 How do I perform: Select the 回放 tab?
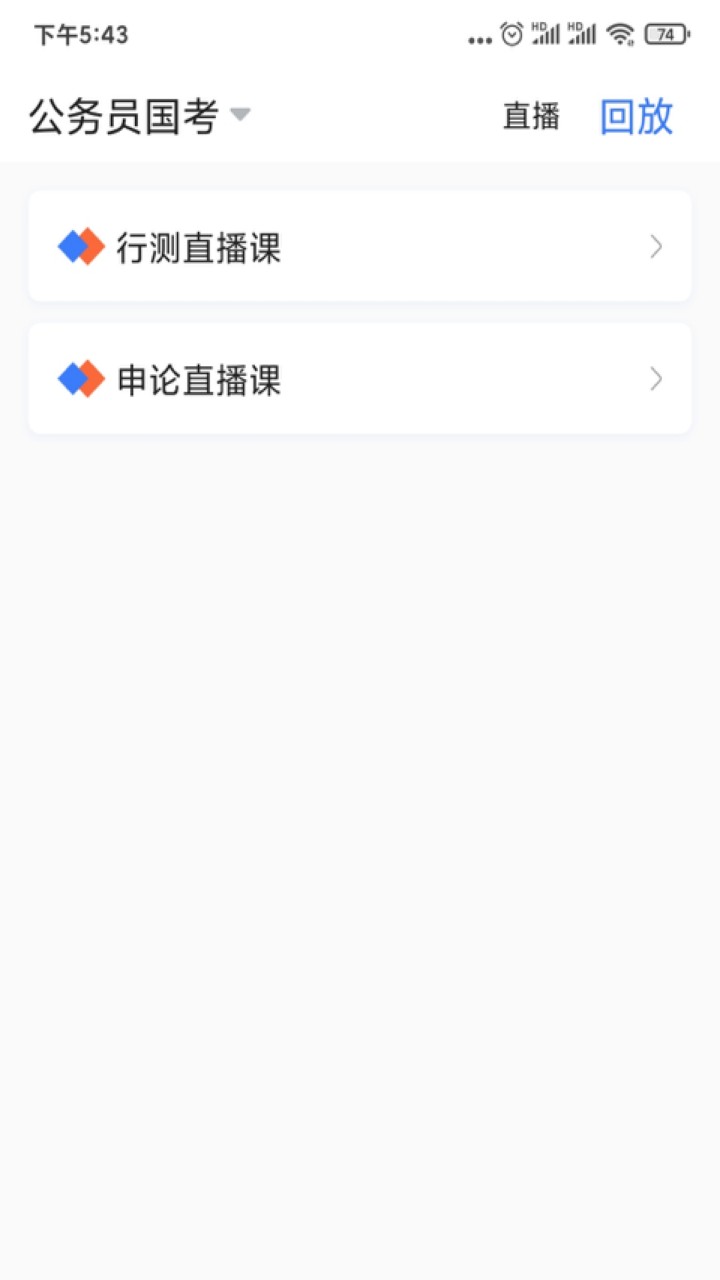(637, 117)
